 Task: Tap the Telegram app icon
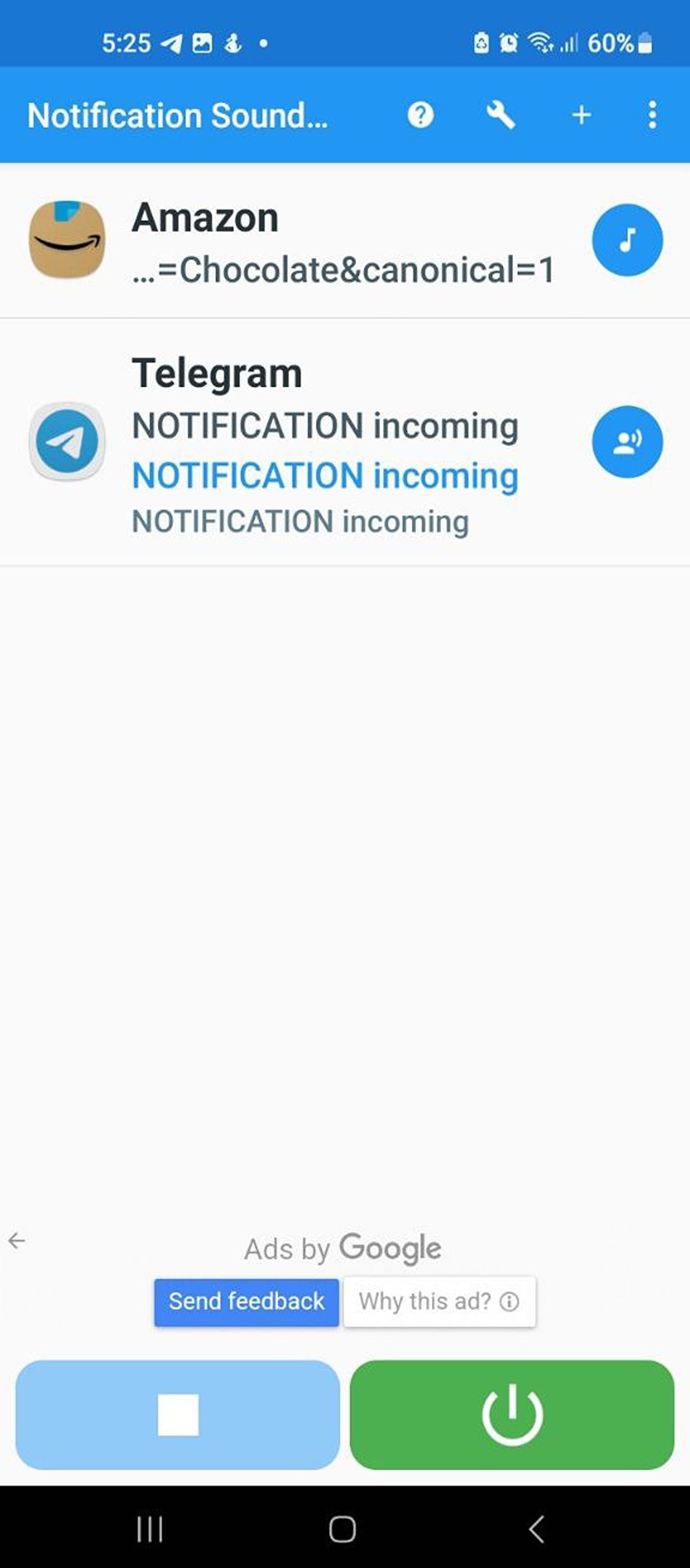click(66, 442)
